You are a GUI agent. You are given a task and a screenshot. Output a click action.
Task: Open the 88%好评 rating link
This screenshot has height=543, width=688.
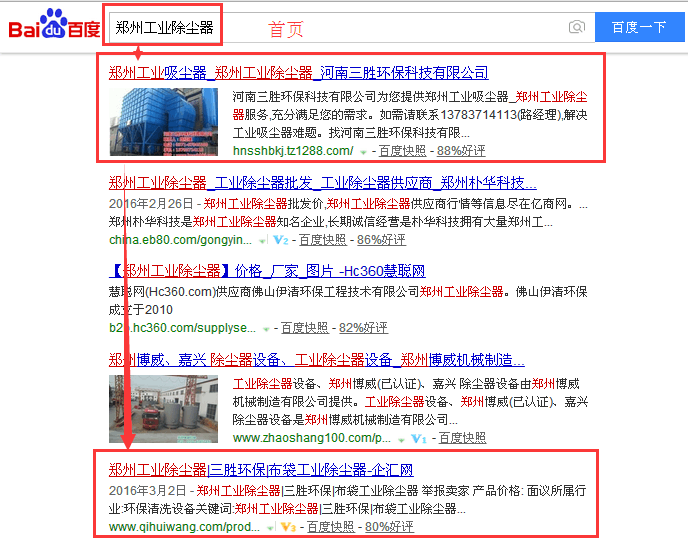pyautogui.click(x=461, y=151)
